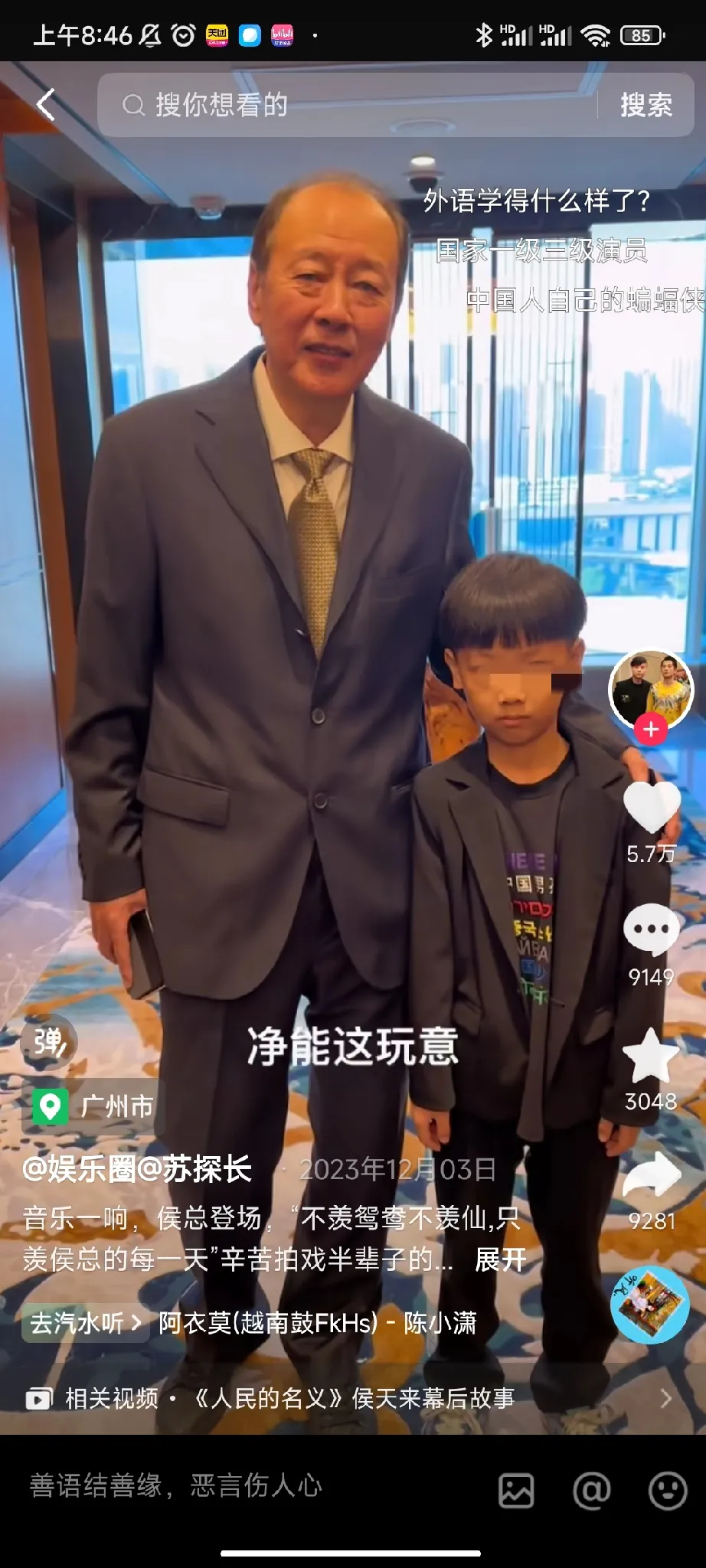Tap the 搜索 search button
Viewport: 706px width, 1568px height.
click(646, 105)
